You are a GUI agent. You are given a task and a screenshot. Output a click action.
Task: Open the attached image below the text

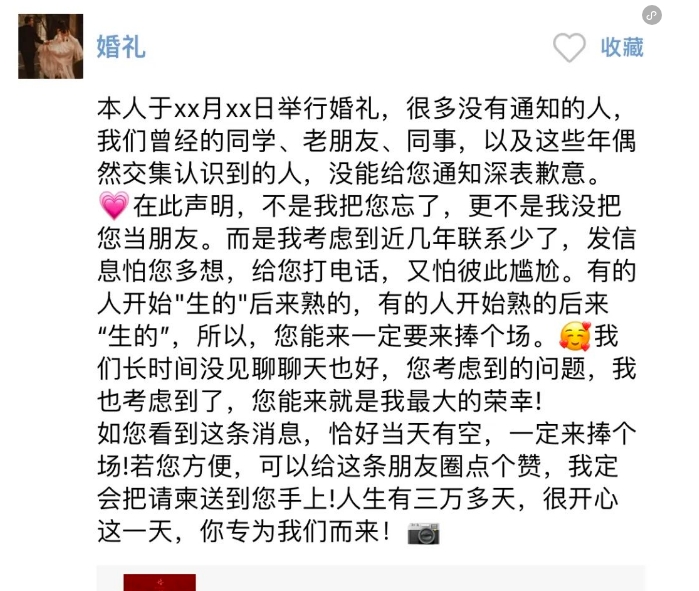tap(160, 582)
